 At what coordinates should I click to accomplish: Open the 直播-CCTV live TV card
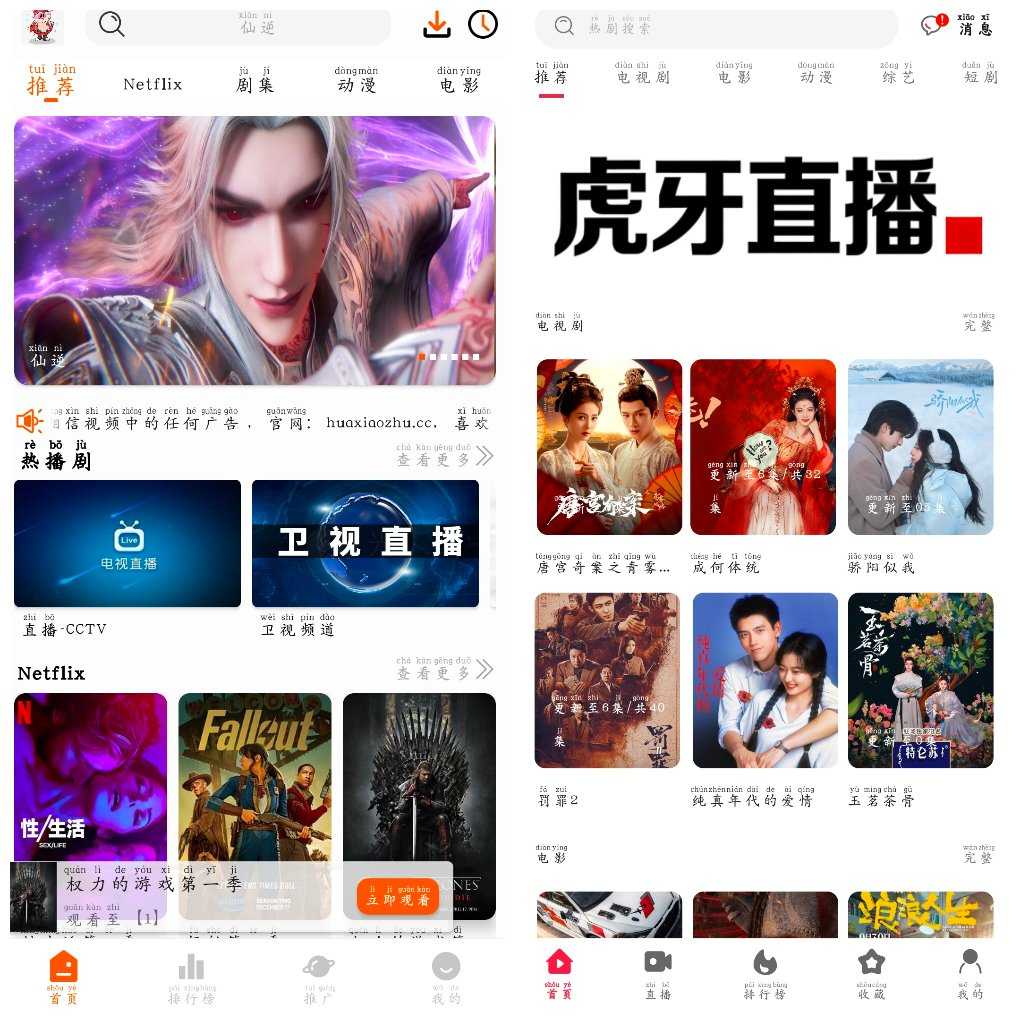[127, 544]
